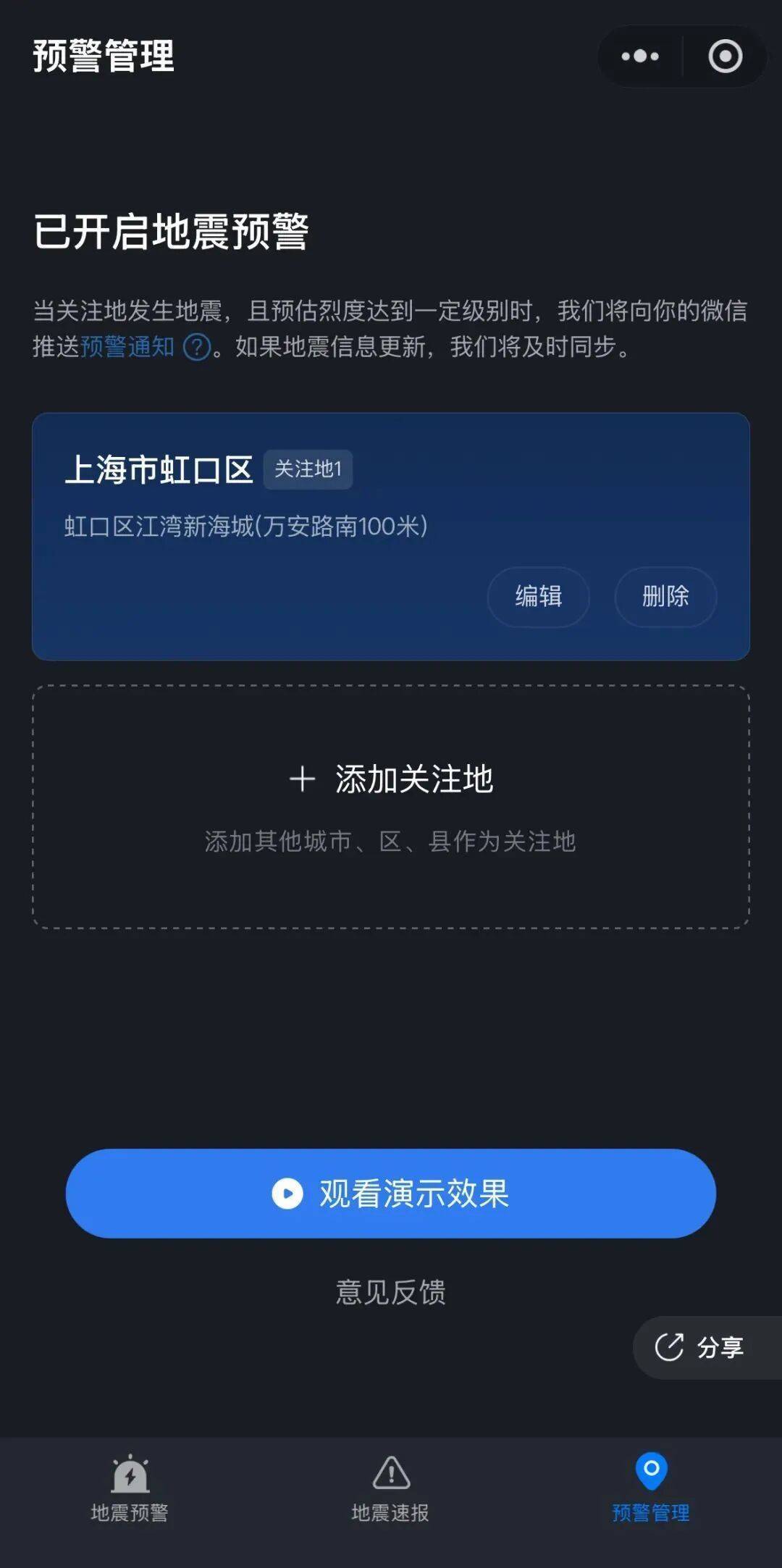This screenshot has height=1568, width=782.
Task: Open the mini program more options menu
Action: (640, 56)
